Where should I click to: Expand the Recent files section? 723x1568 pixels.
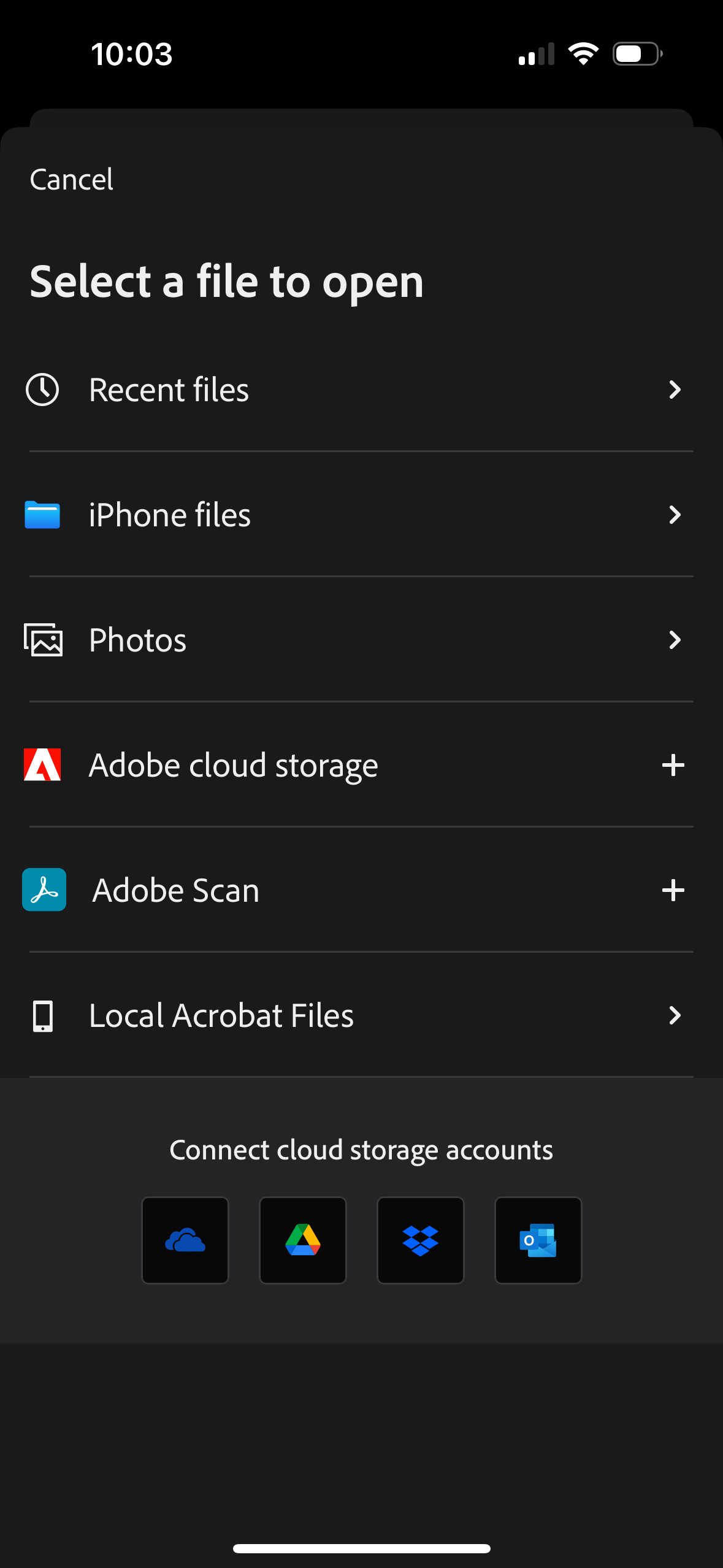coord(674,390)
